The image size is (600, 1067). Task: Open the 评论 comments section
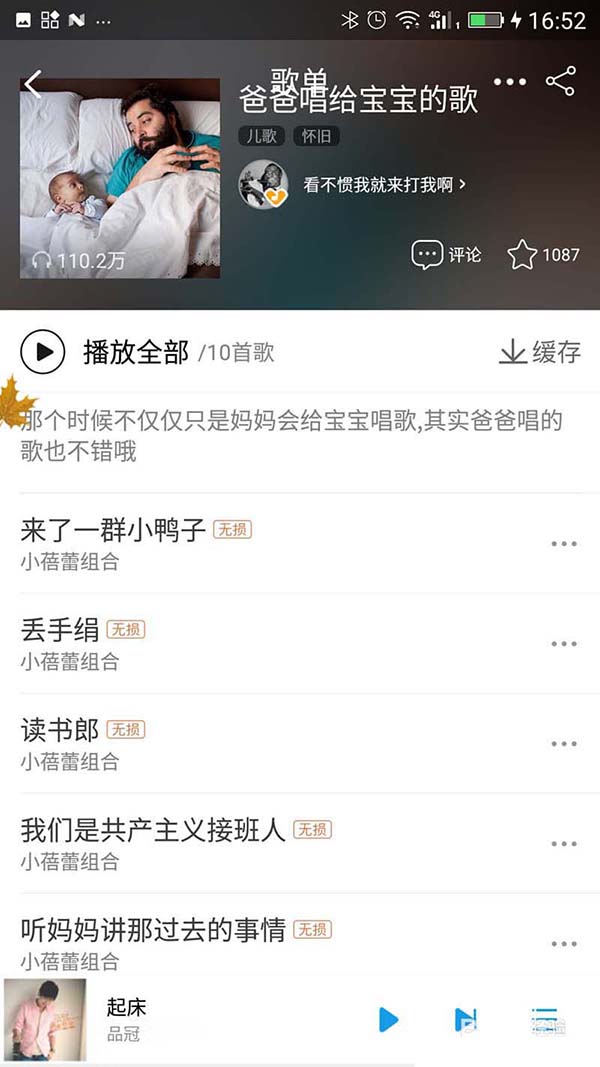coord(446,255)
